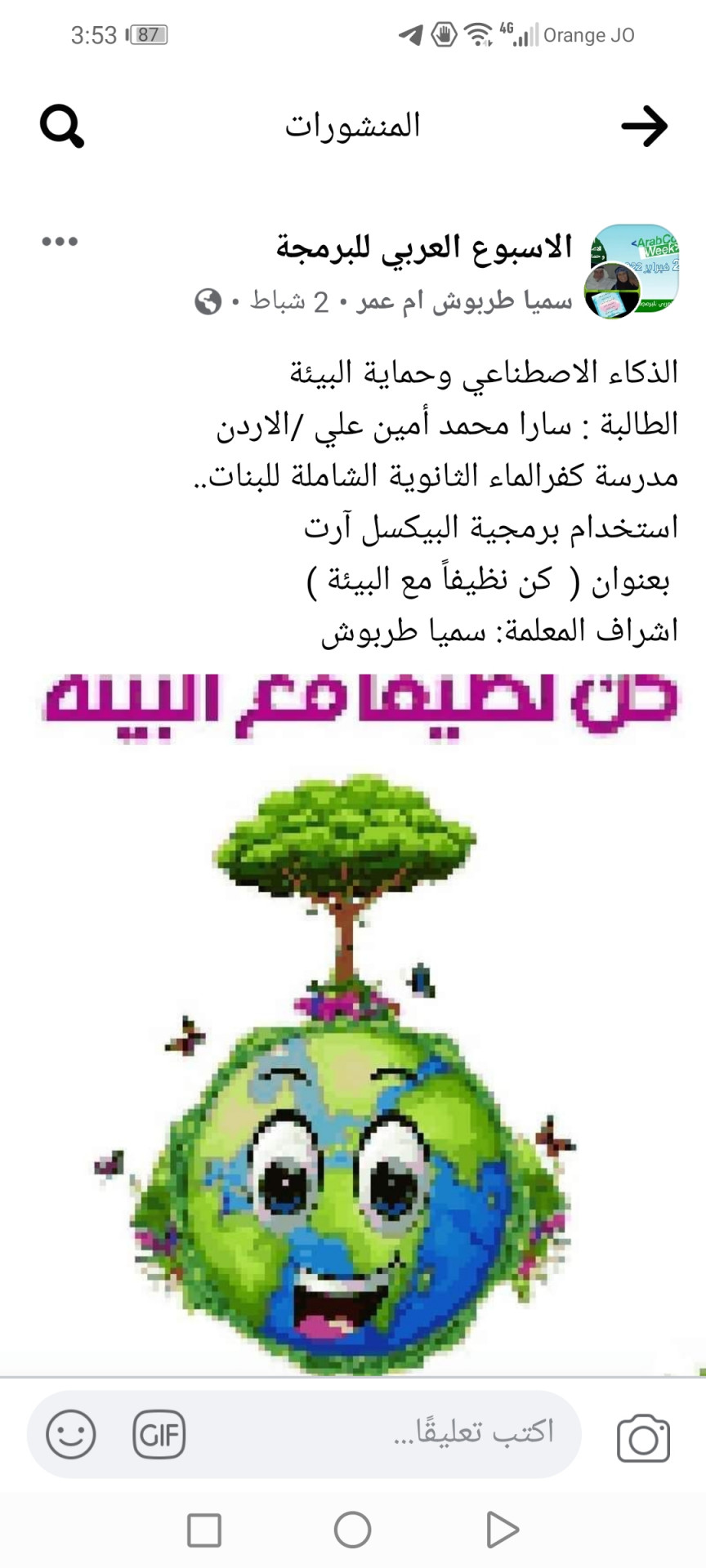Open the post's three-dot options menu
This screenshot has height=1568, width=706.
pos(60,242)
